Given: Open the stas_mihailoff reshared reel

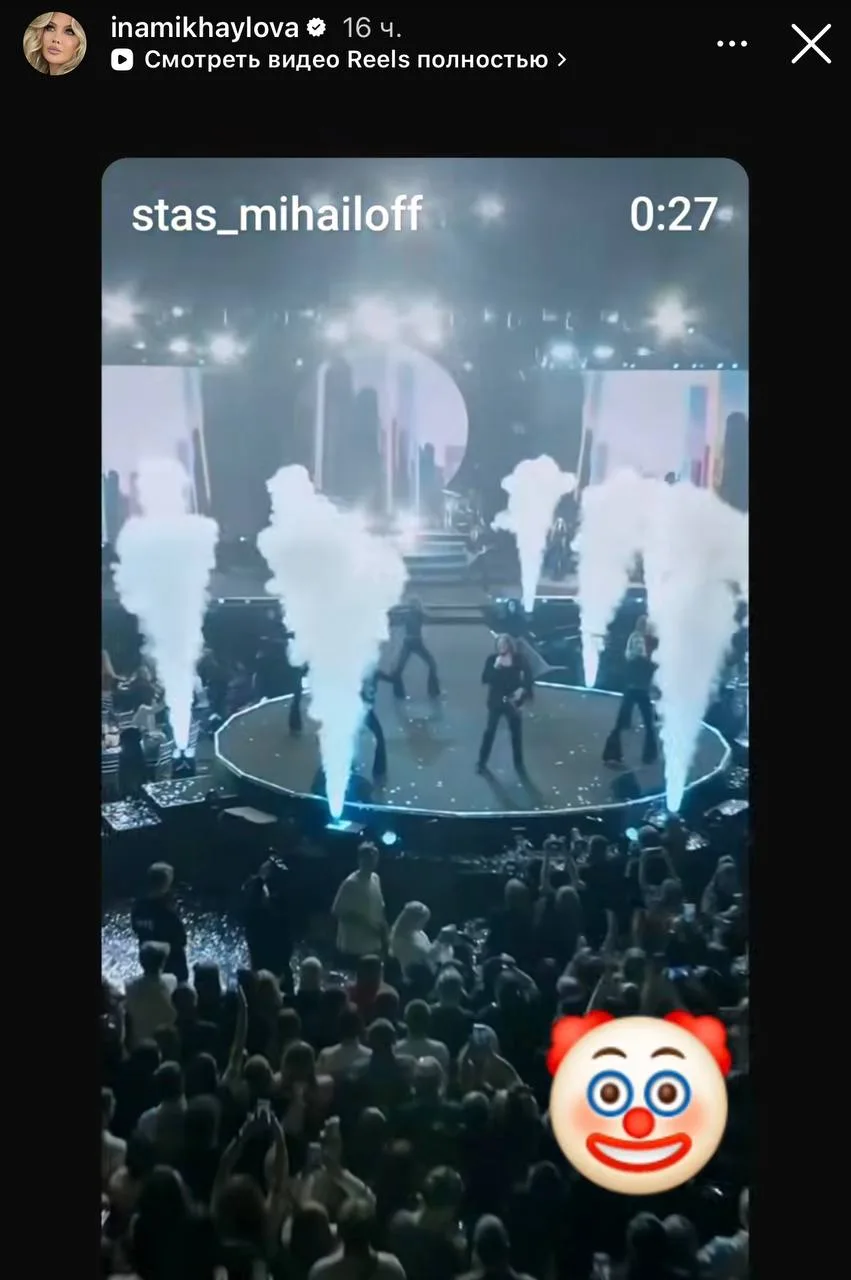Looking at the screenshot, I should point(425,718).
